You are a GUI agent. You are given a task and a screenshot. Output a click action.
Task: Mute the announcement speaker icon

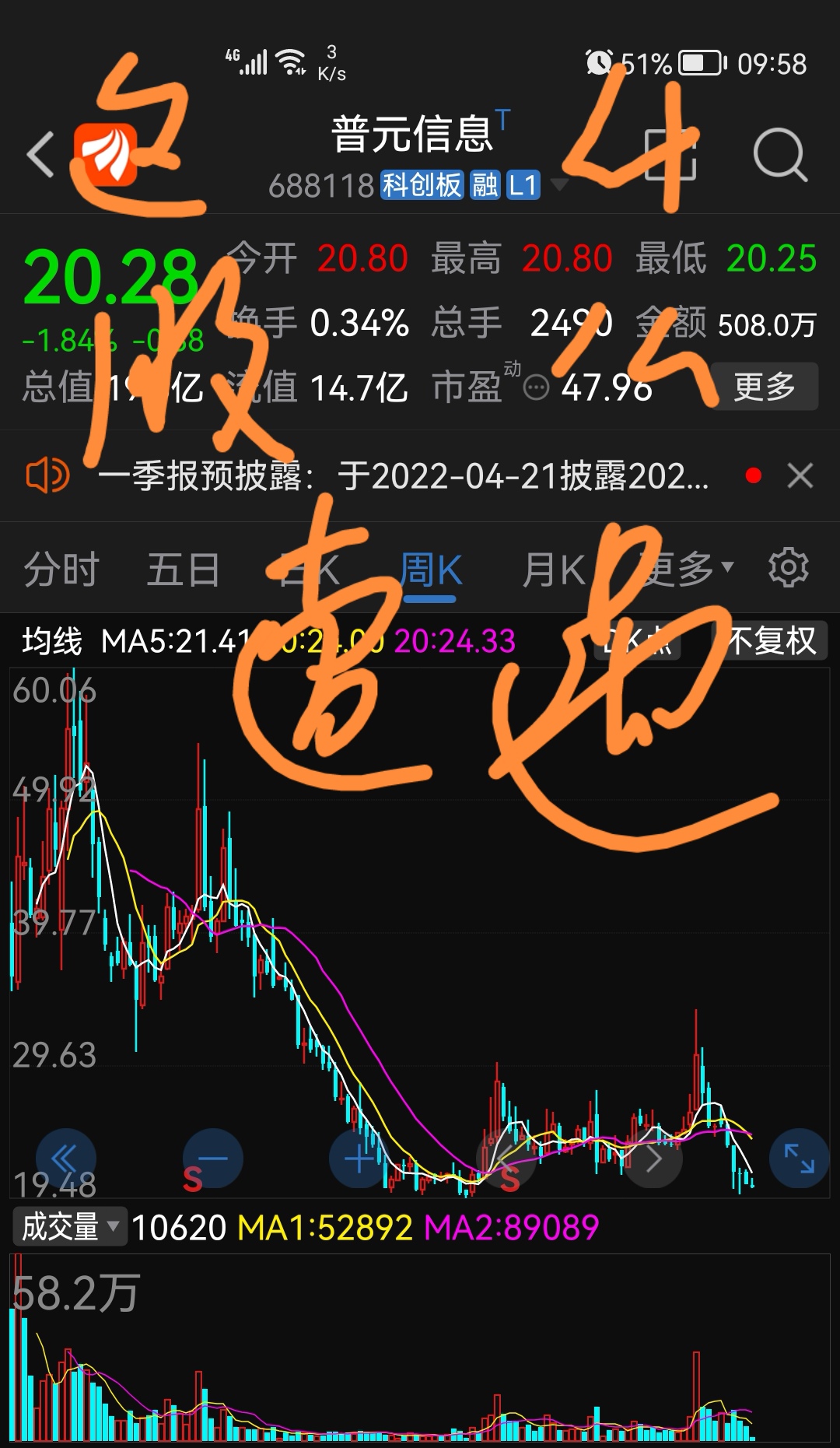pyautogui.click(x=47, y=475)
